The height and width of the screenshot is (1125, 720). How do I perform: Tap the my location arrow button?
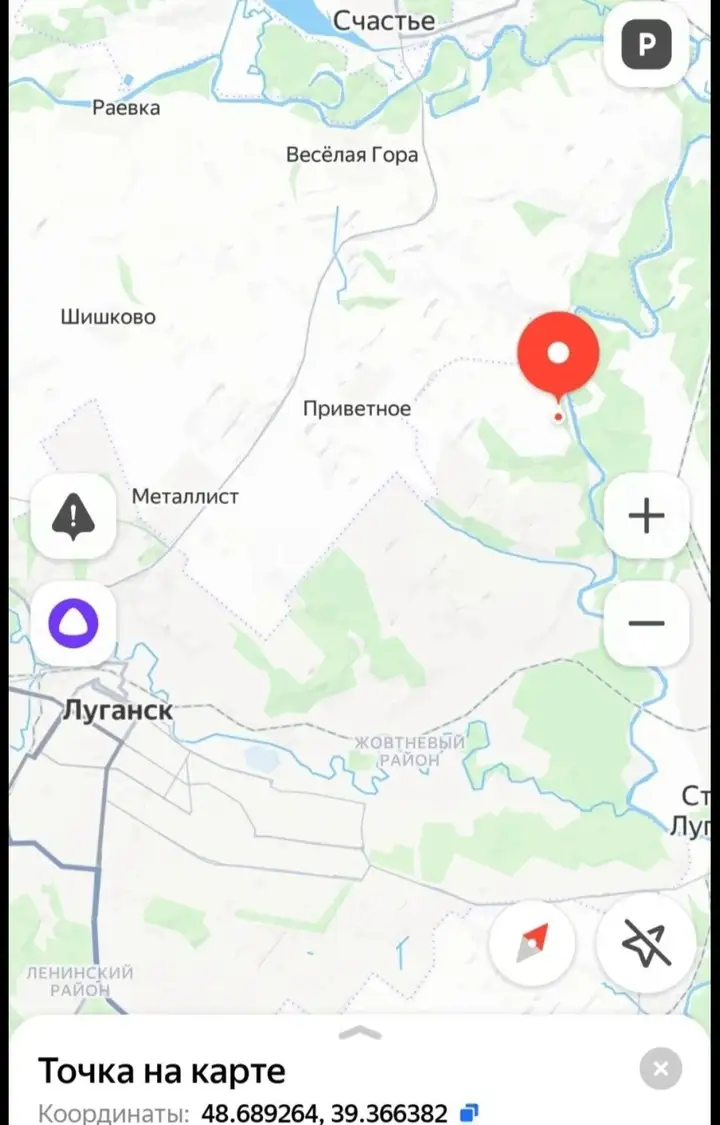[646, 943]
